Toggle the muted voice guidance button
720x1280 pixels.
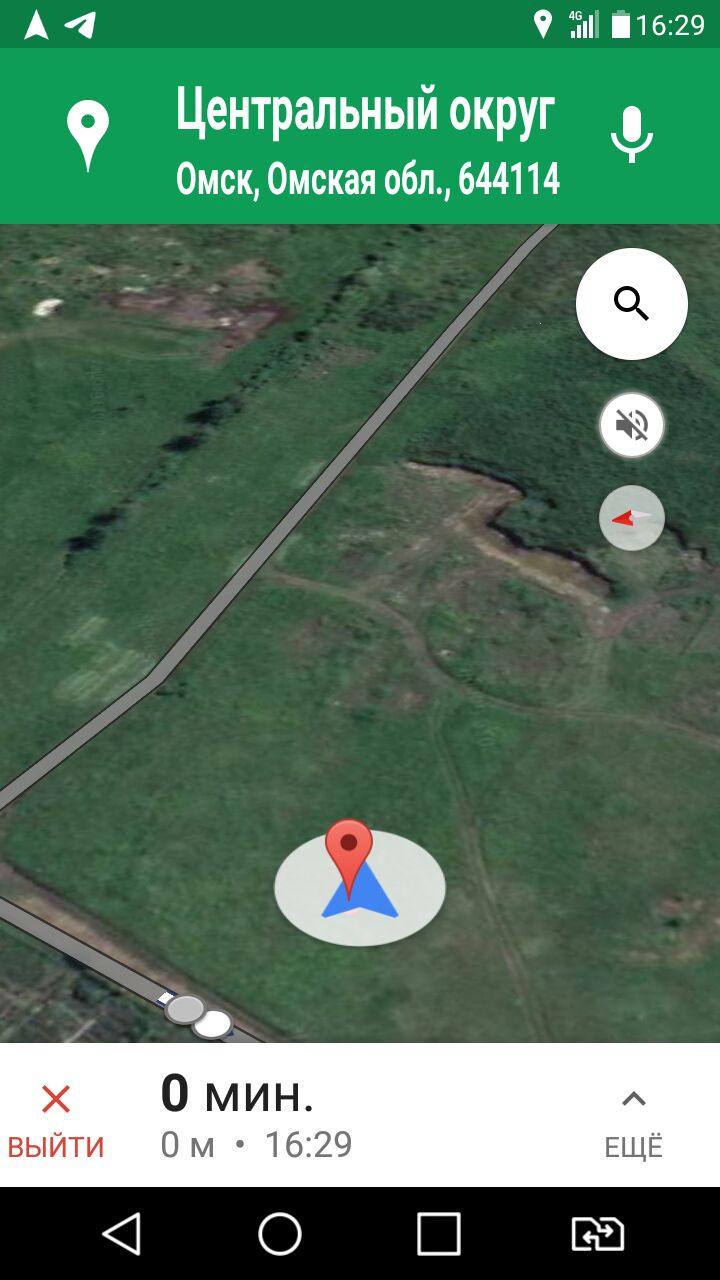[x=632, y=426]
